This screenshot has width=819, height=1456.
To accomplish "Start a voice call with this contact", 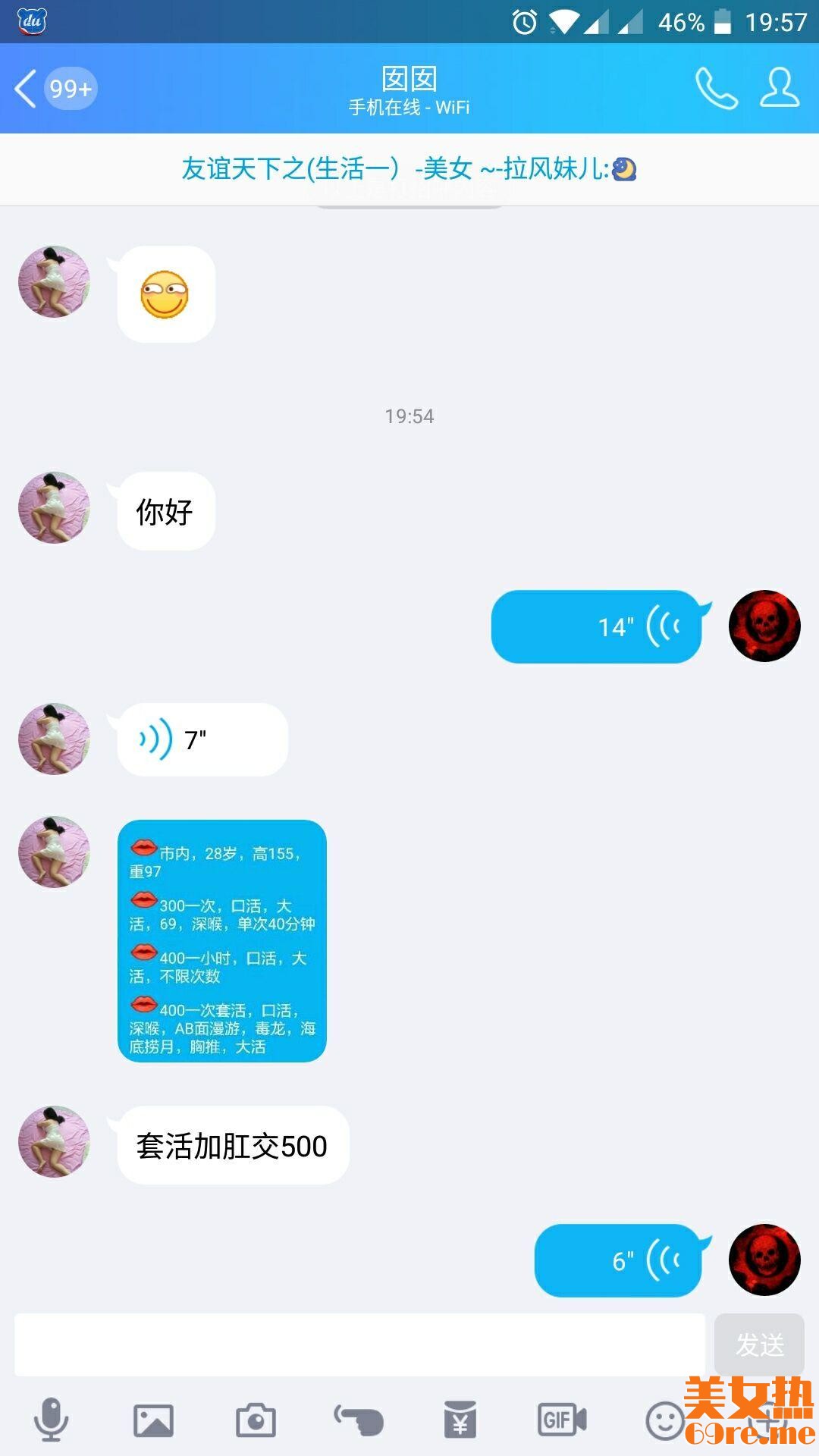I will [x=716, y=89].
